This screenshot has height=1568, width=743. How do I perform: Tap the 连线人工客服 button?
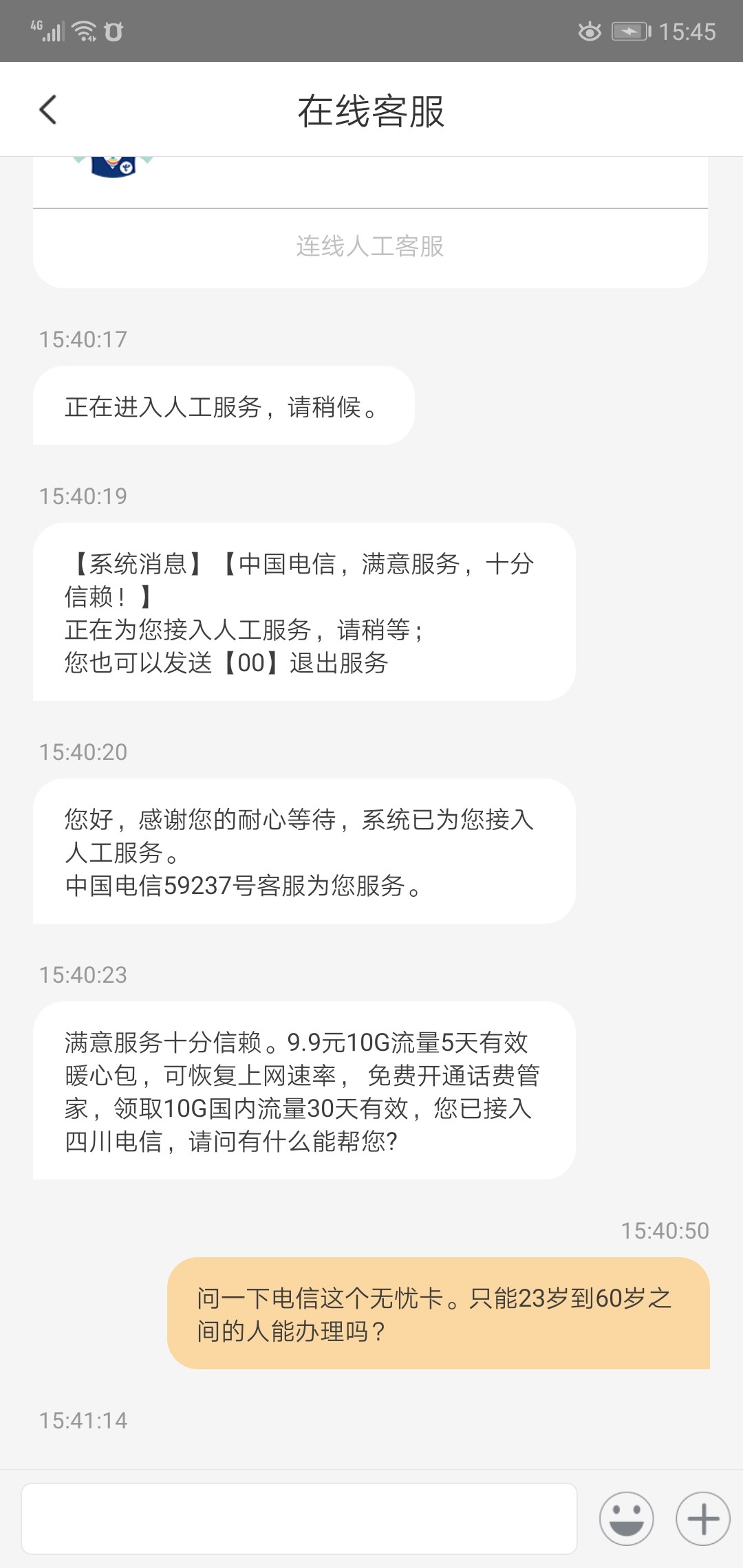(370, 246)
